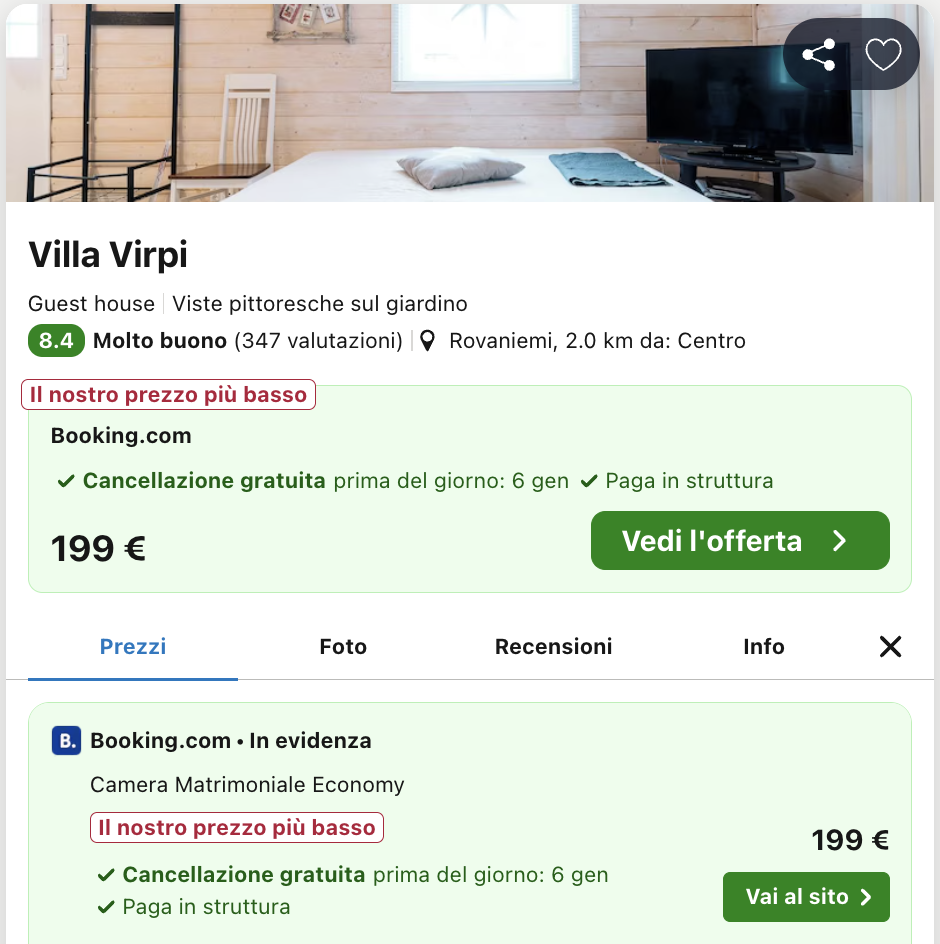
Task: Switch to the Prezzi tab
Action: (133, 647)
